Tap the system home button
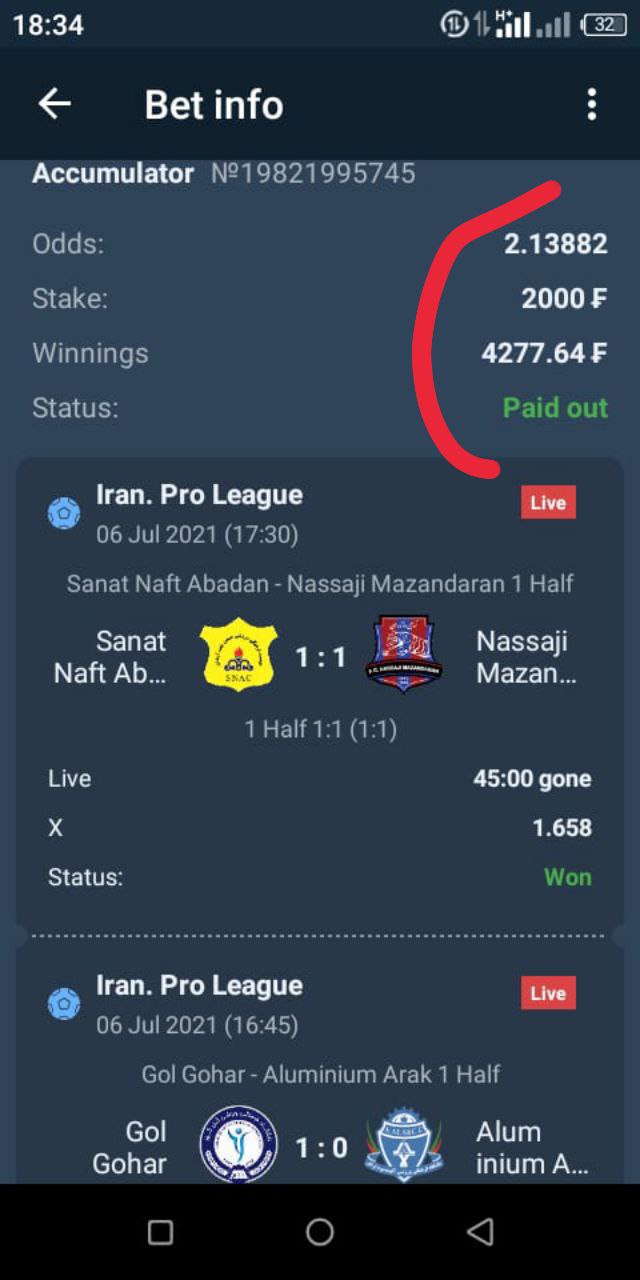 (320, 1232)
